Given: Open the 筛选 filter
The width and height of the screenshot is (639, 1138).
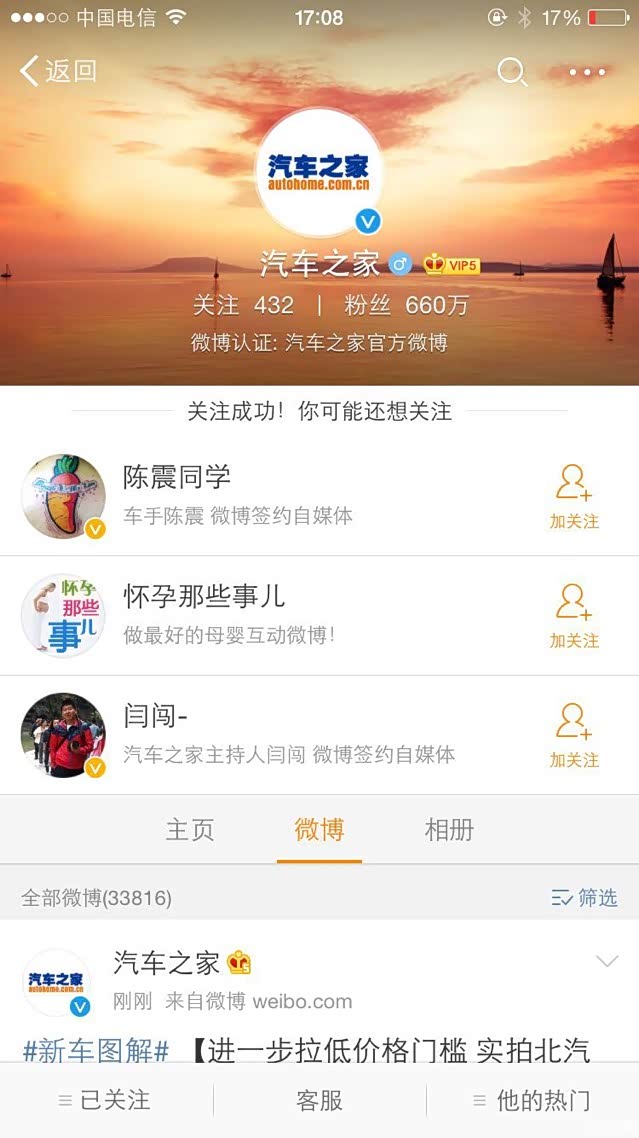Looking at the screenshot, I should tap(585, 898).
